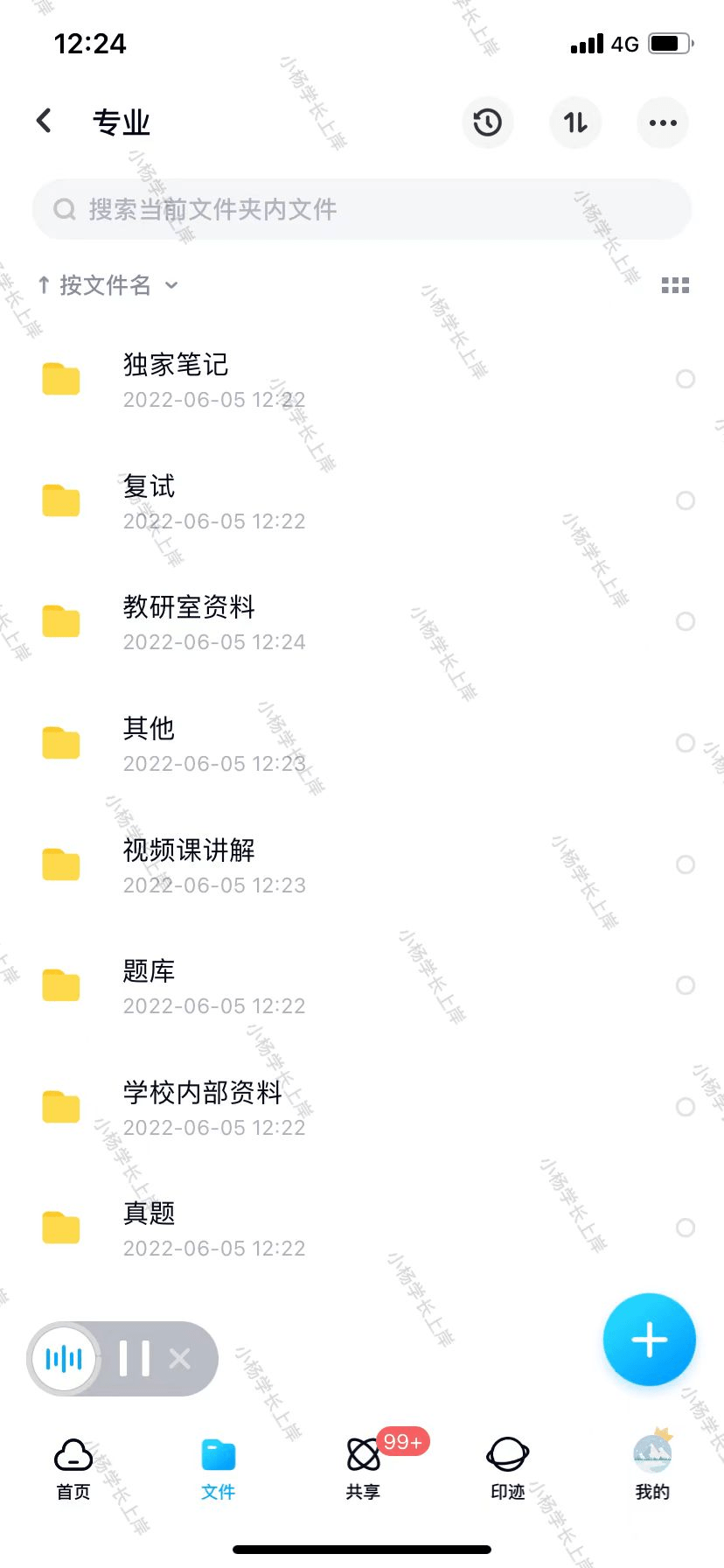This screenshot has height=1568, width=724.
Task: Open the 学校内部资料 folder
Action: pos(201,1107)
